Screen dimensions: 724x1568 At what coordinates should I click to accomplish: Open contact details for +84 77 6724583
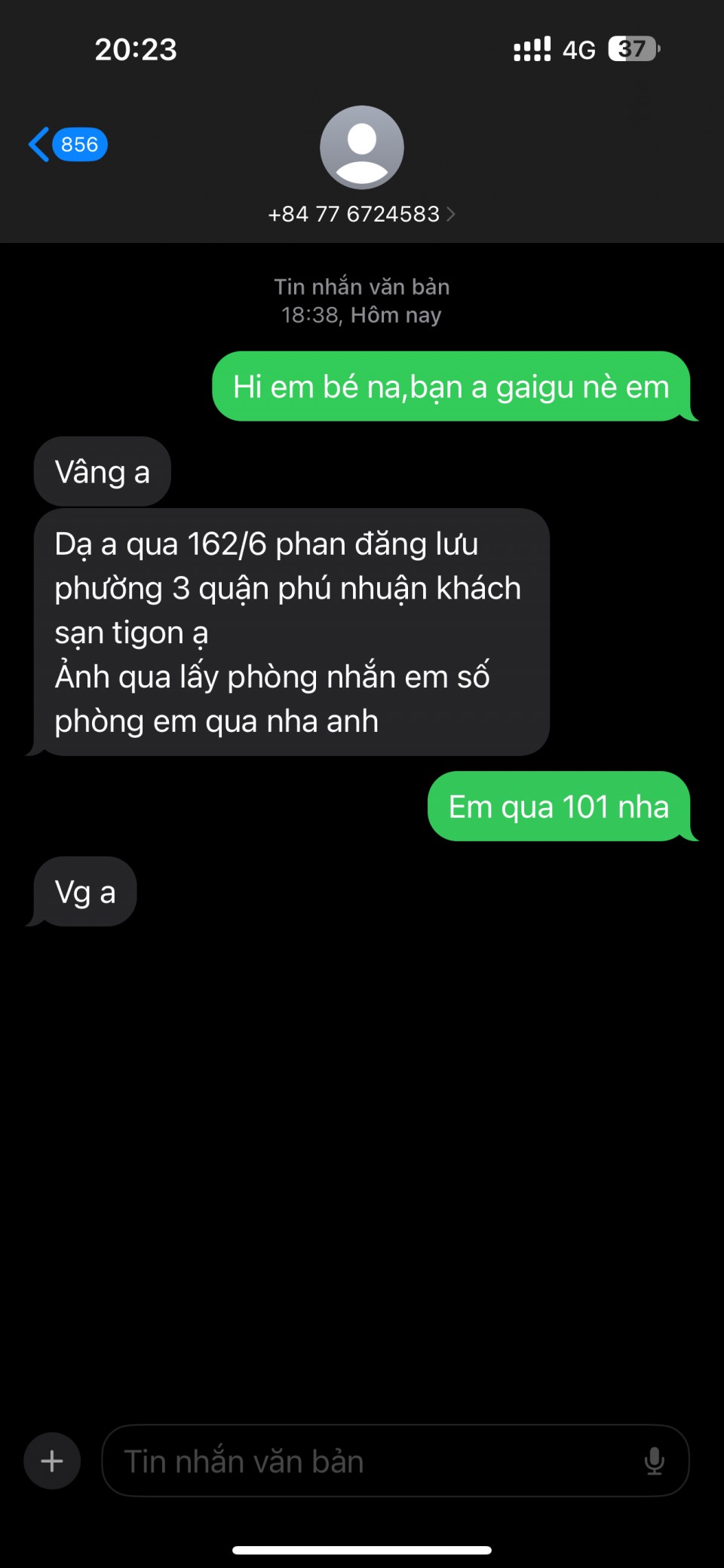tap(361, 214)
